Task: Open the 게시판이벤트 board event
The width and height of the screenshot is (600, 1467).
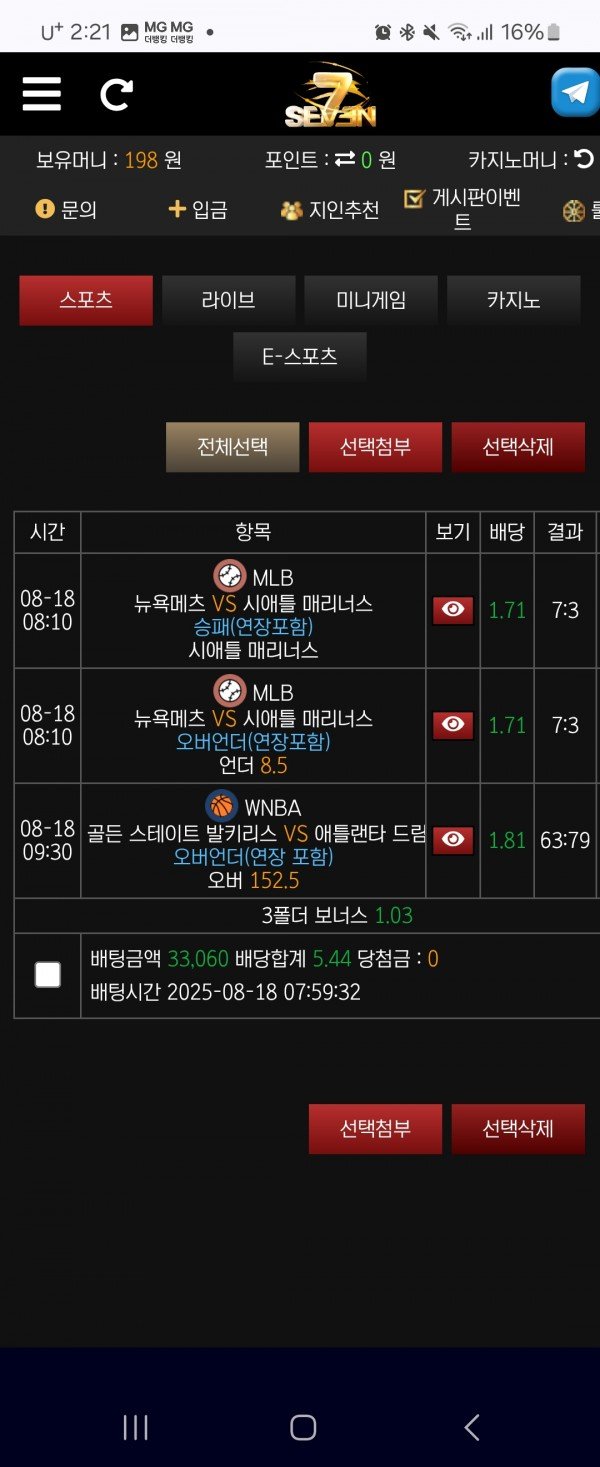Action: click(x=462, y=209)
